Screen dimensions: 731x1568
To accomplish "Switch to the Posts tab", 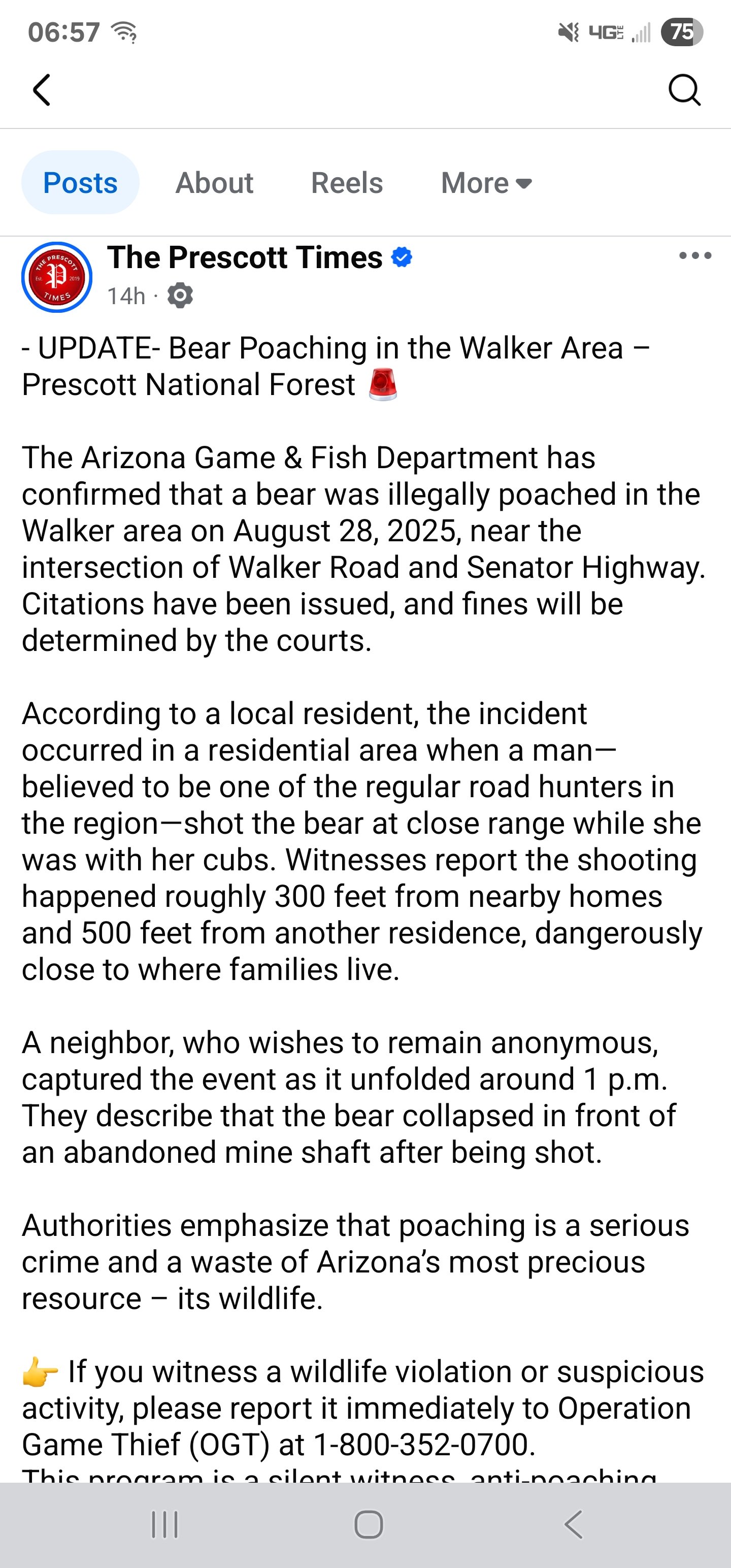I will tap(80, 183).
